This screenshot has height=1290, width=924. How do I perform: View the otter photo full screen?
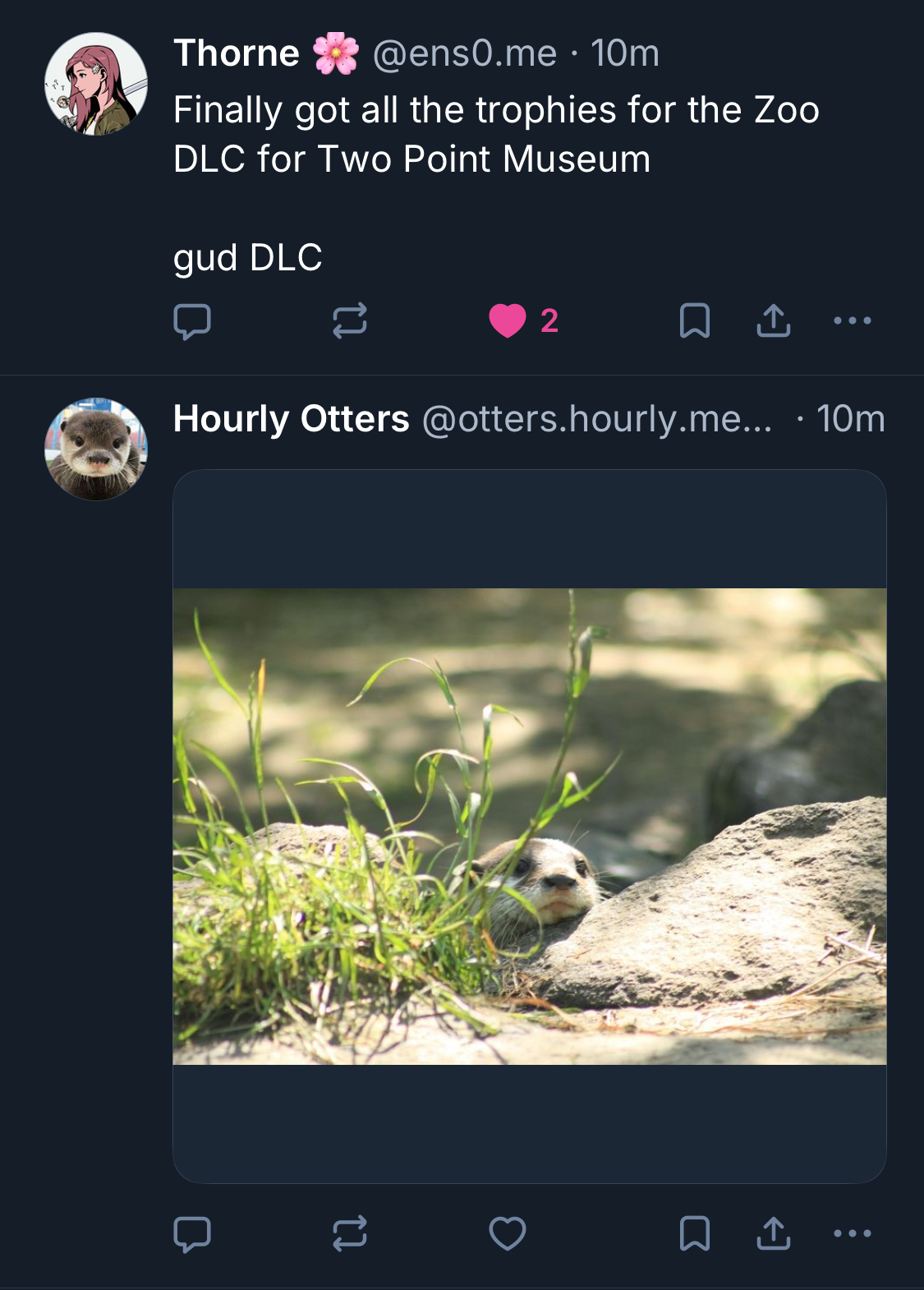click(530, 826)
